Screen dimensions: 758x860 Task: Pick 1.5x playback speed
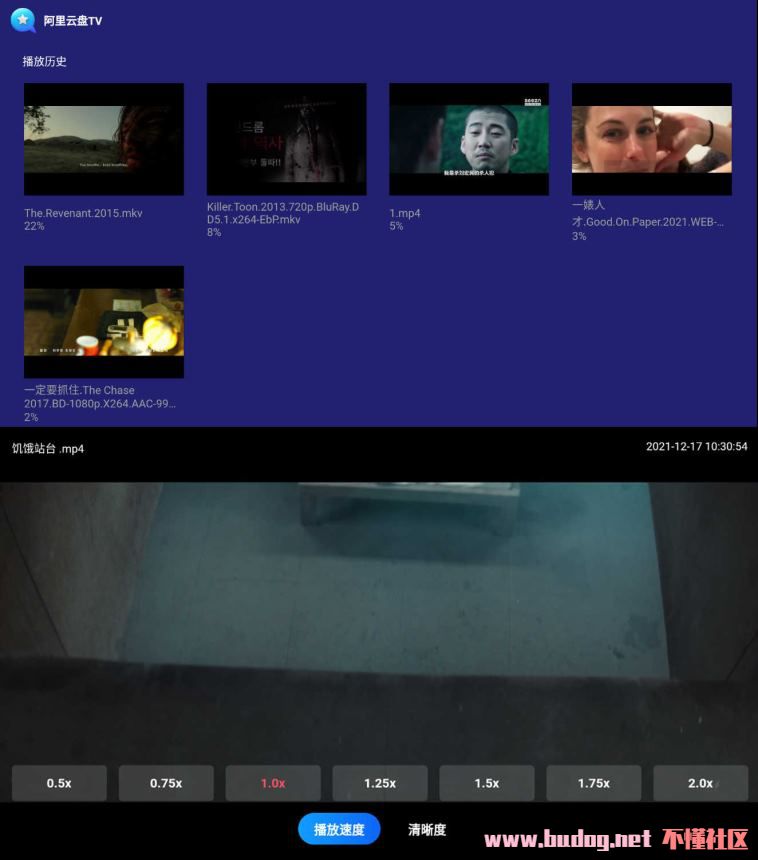[487, 783]
